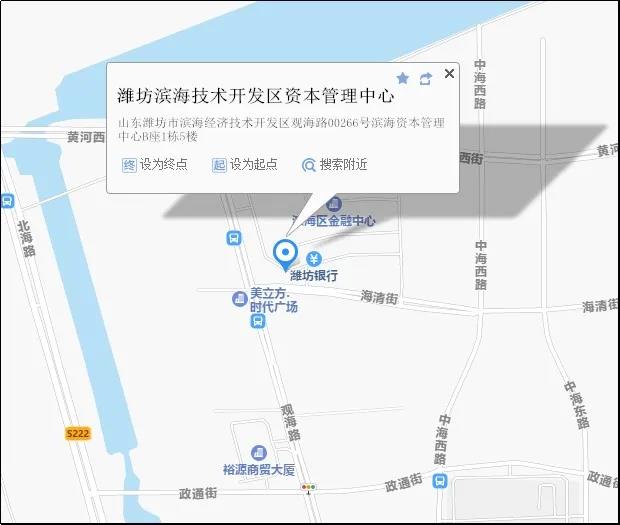Set this place as starting point (设为起点)
The height and width of the screenshot is (525, 620).
[244, 164]
